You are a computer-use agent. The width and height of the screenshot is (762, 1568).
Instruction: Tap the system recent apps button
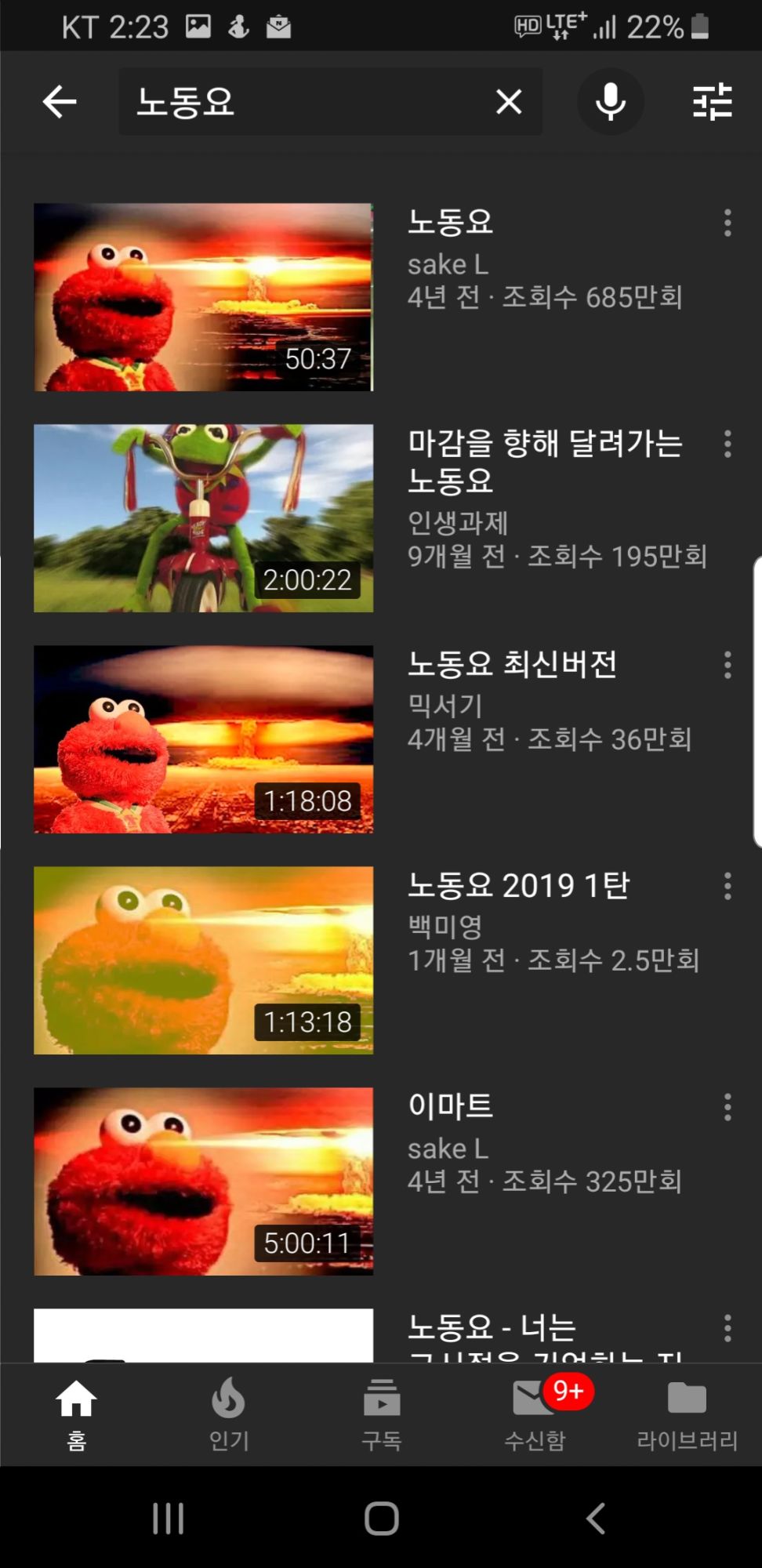point(168,1519)
